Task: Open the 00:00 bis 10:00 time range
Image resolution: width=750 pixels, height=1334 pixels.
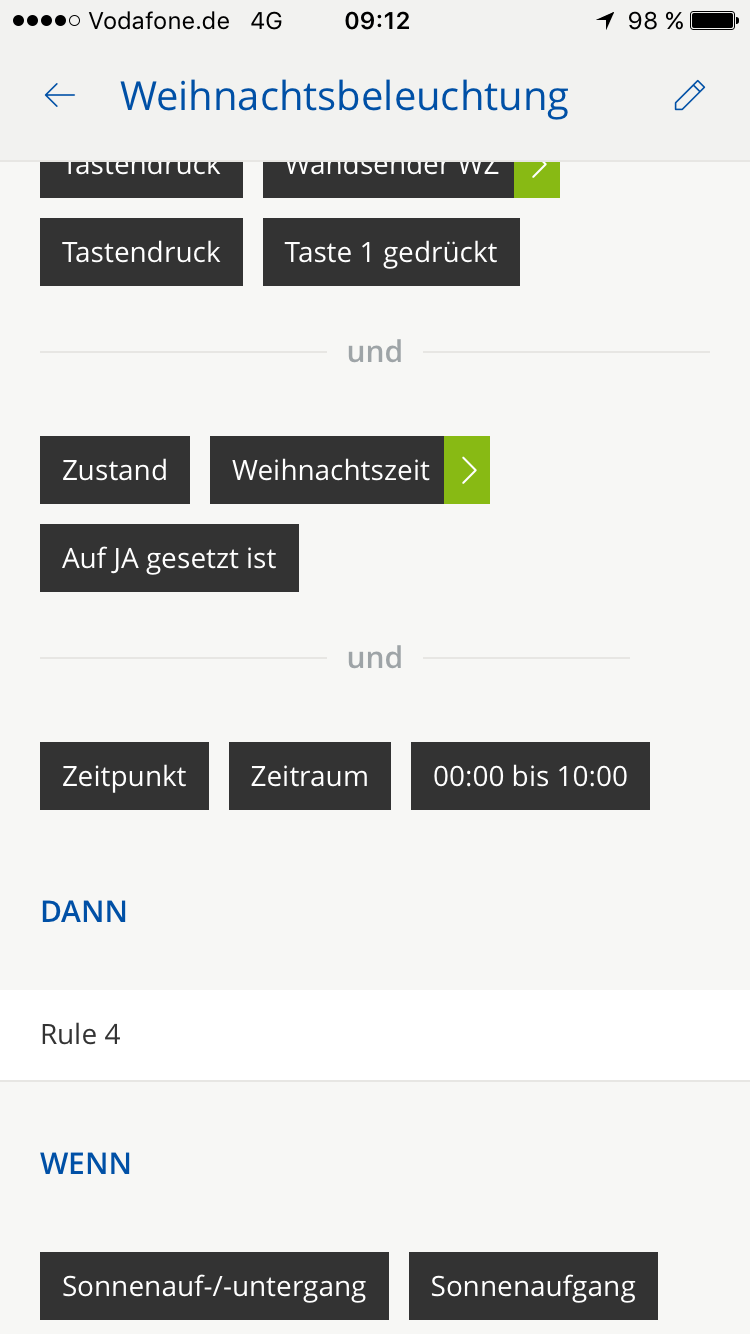Action: (530, 776)
